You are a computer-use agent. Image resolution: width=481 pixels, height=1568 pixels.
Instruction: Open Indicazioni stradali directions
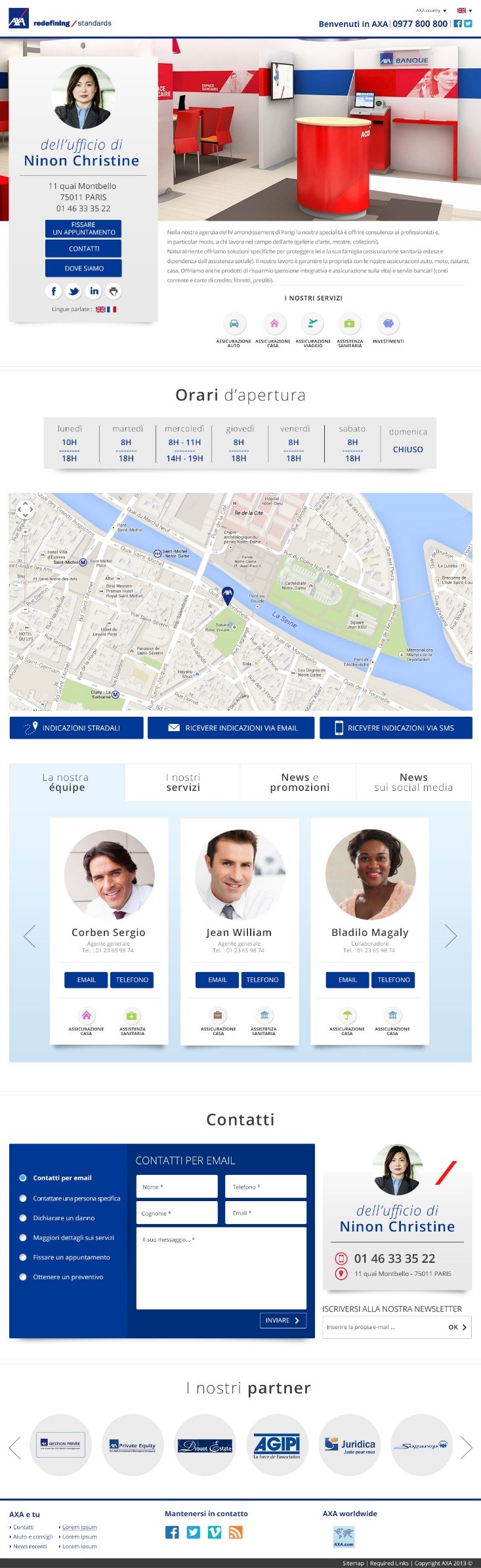click(x=76, y=728)
